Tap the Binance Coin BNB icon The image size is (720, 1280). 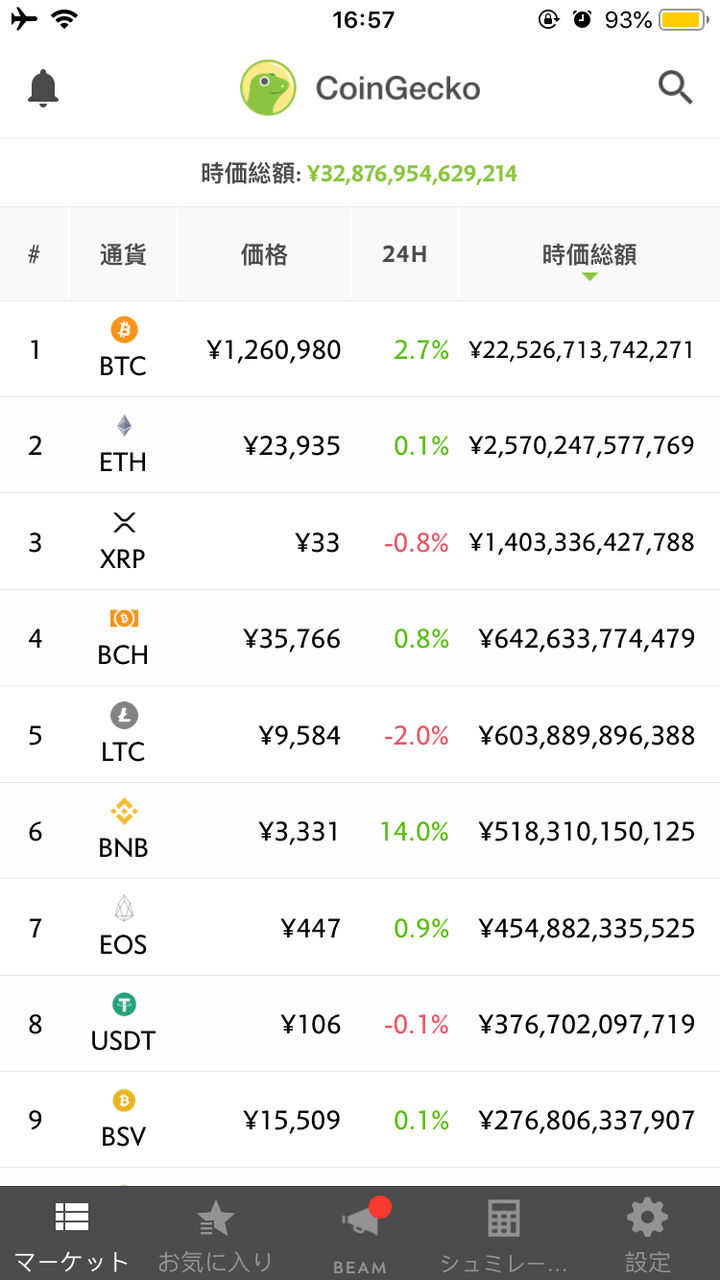pos(122,808)
